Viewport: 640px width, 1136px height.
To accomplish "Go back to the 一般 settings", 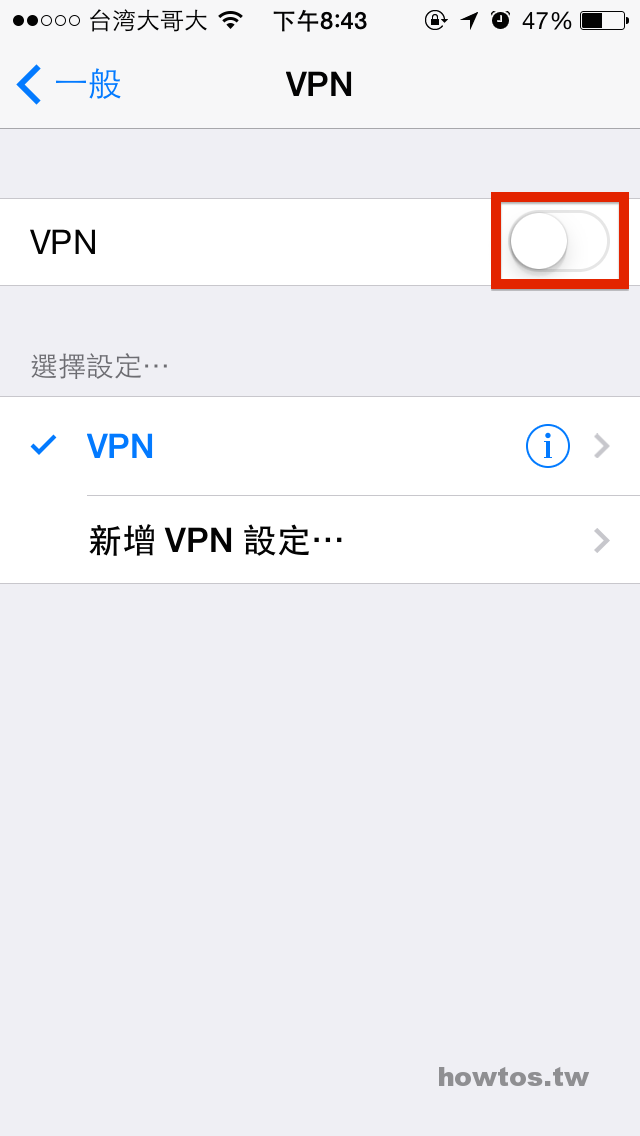I will [68, 85].
